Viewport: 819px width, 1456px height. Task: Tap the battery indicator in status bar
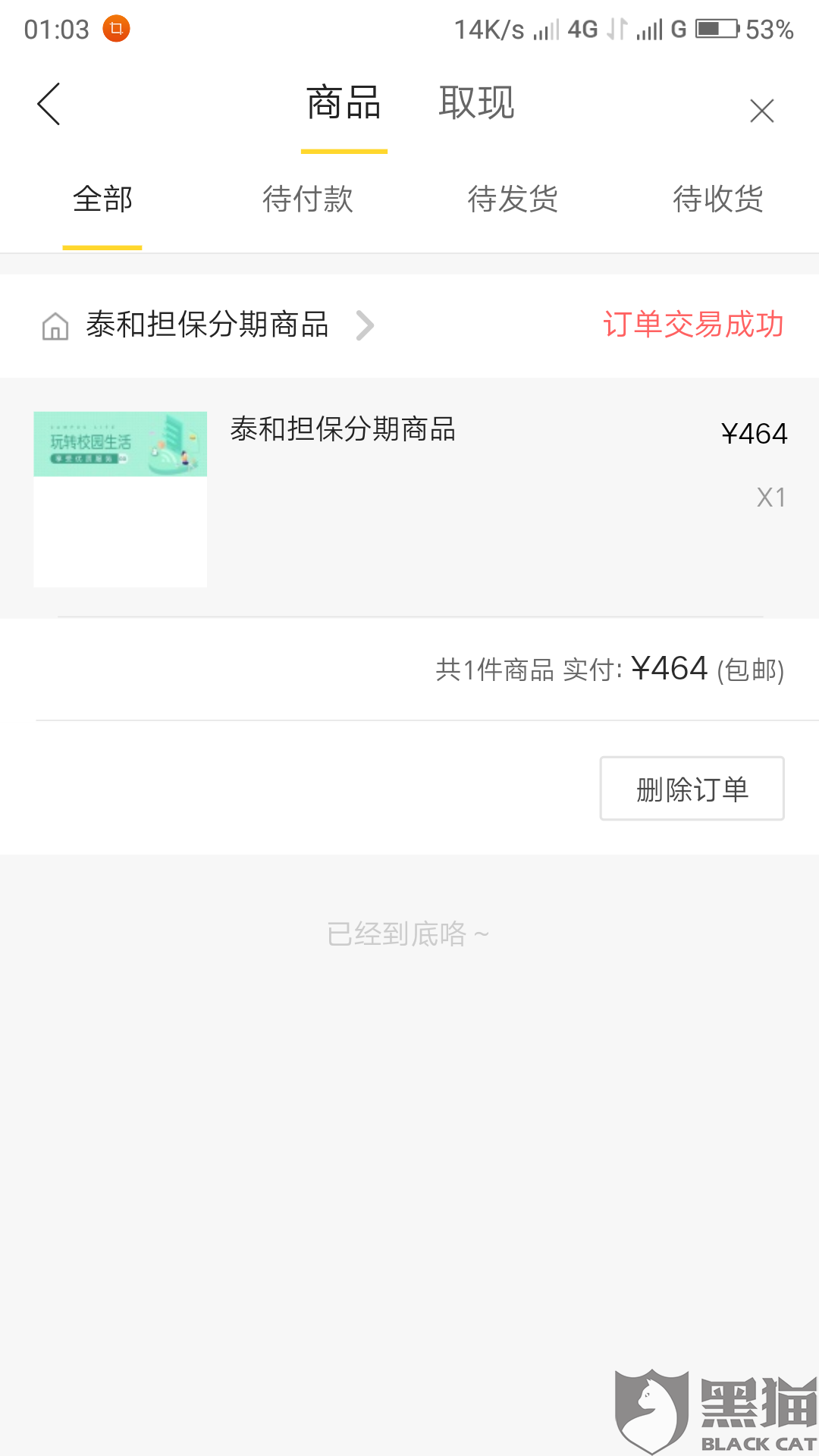coord(716,29)
